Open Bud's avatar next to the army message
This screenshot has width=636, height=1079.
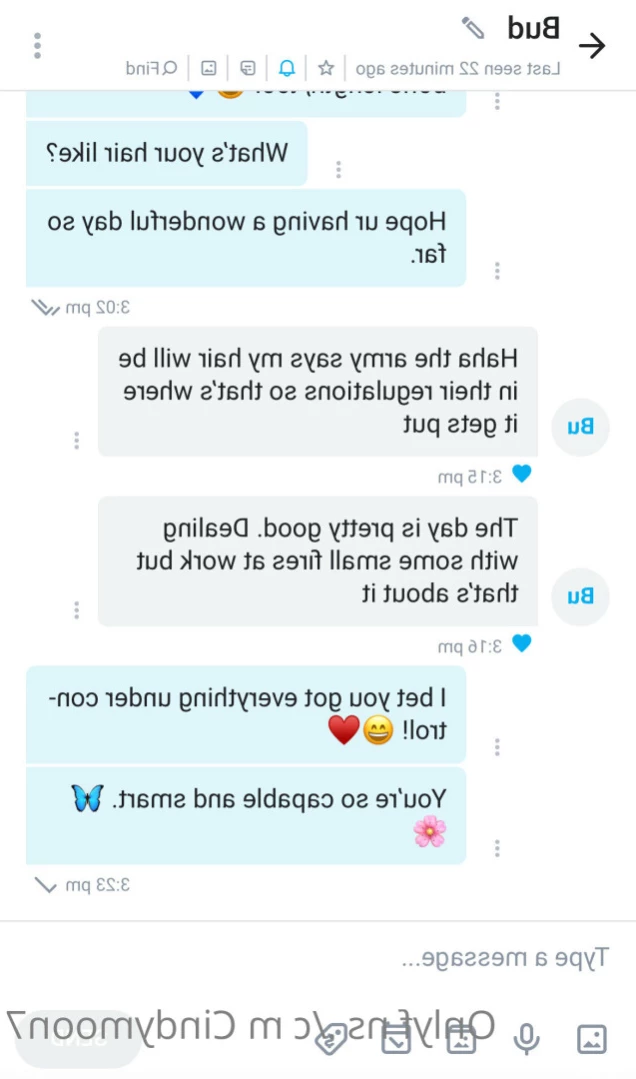(581, 427)
